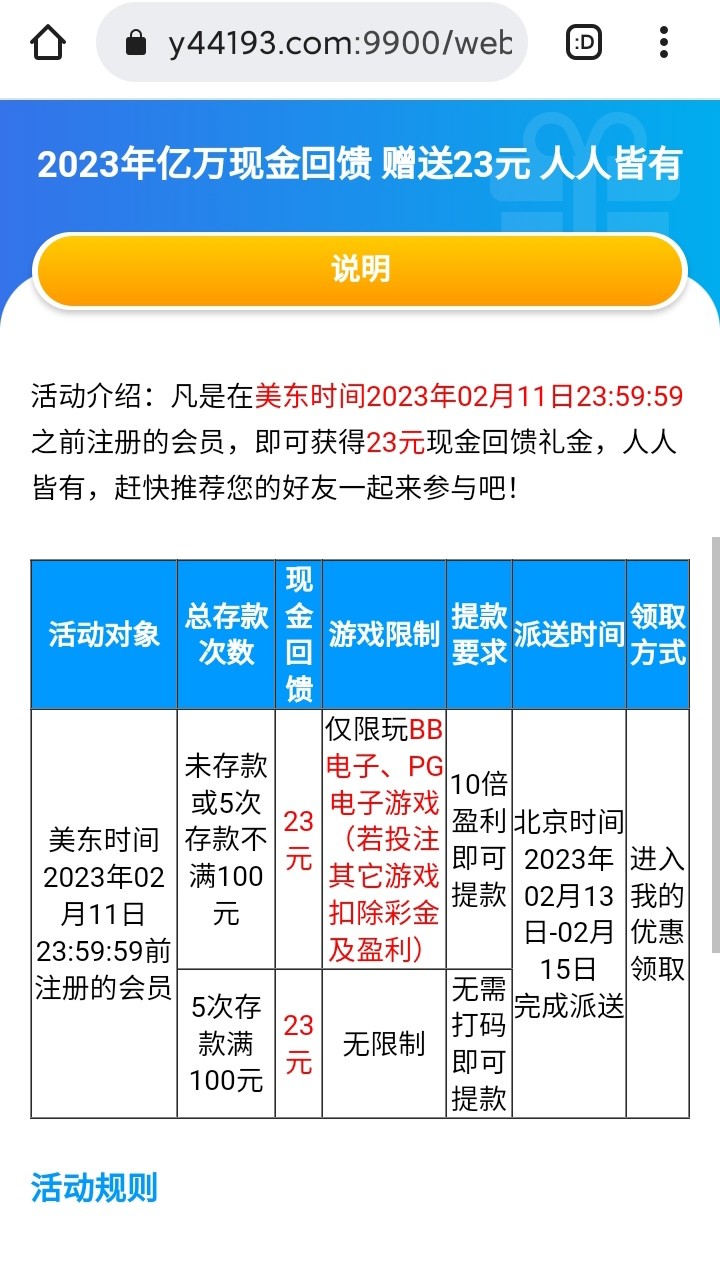Viewport: 720px width, 1268px height.
Task: Open the tab switcher
Action: pyautogui.click(x=584, y=42)
